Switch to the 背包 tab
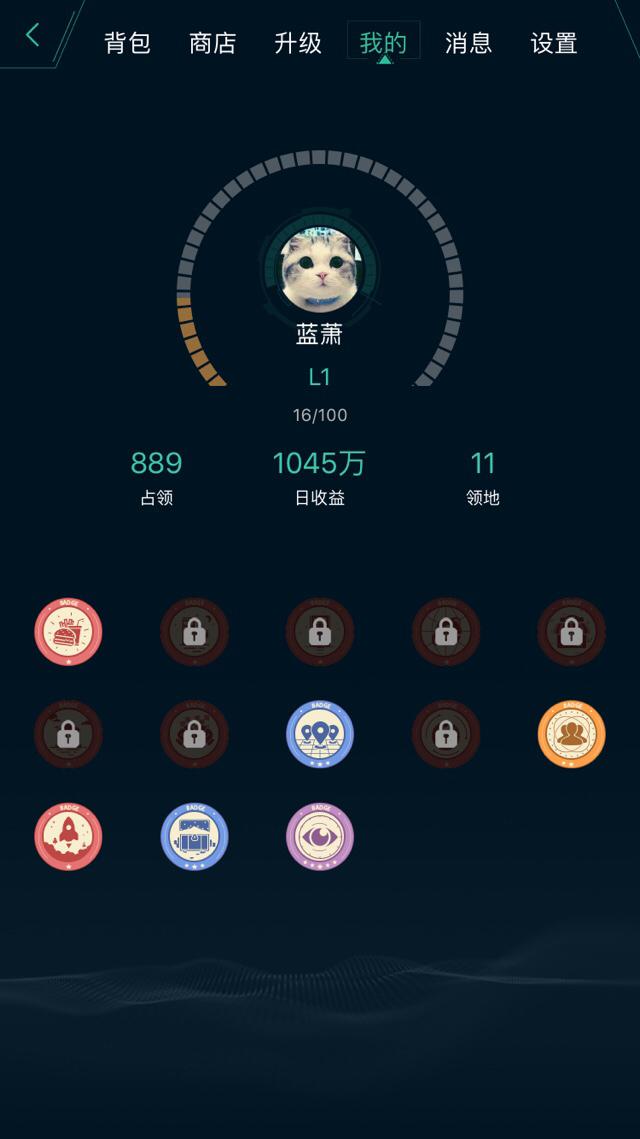The height and width of the screenshot is (1139, 640). coord(127,43)
